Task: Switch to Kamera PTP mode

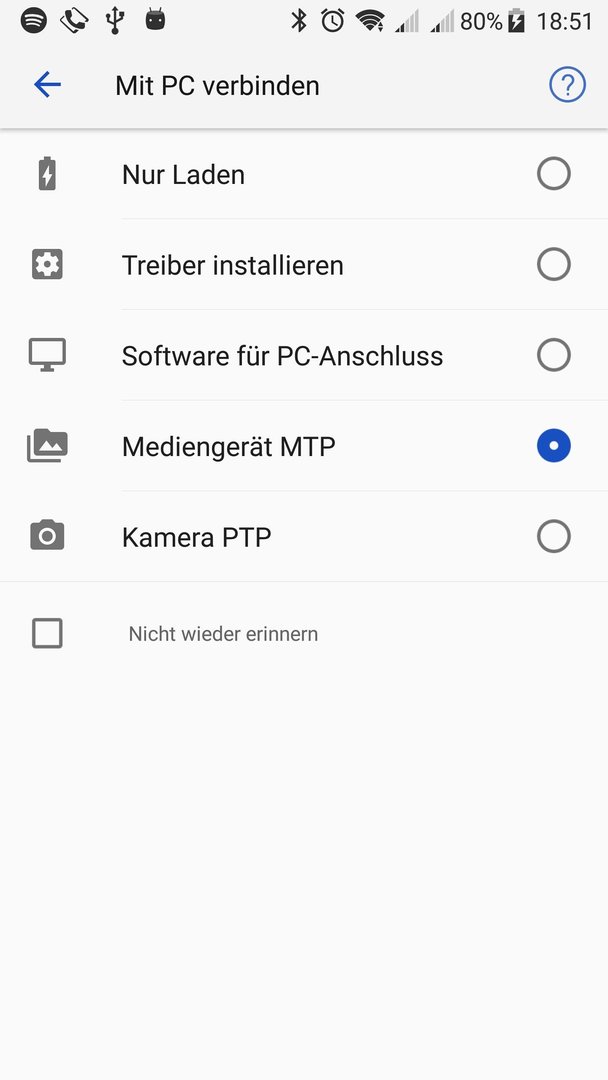Action: (x=304, y=537)
